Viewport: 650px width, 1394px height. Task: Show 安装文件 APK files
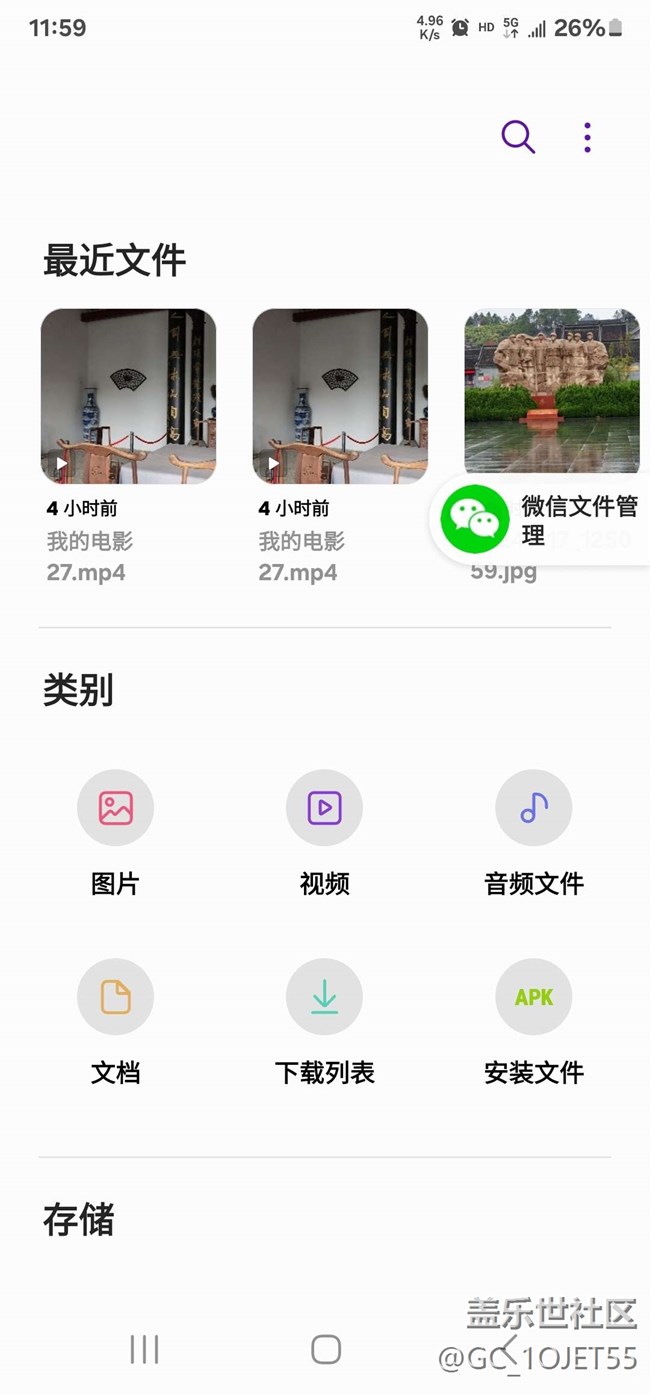[x=533, y=997]
